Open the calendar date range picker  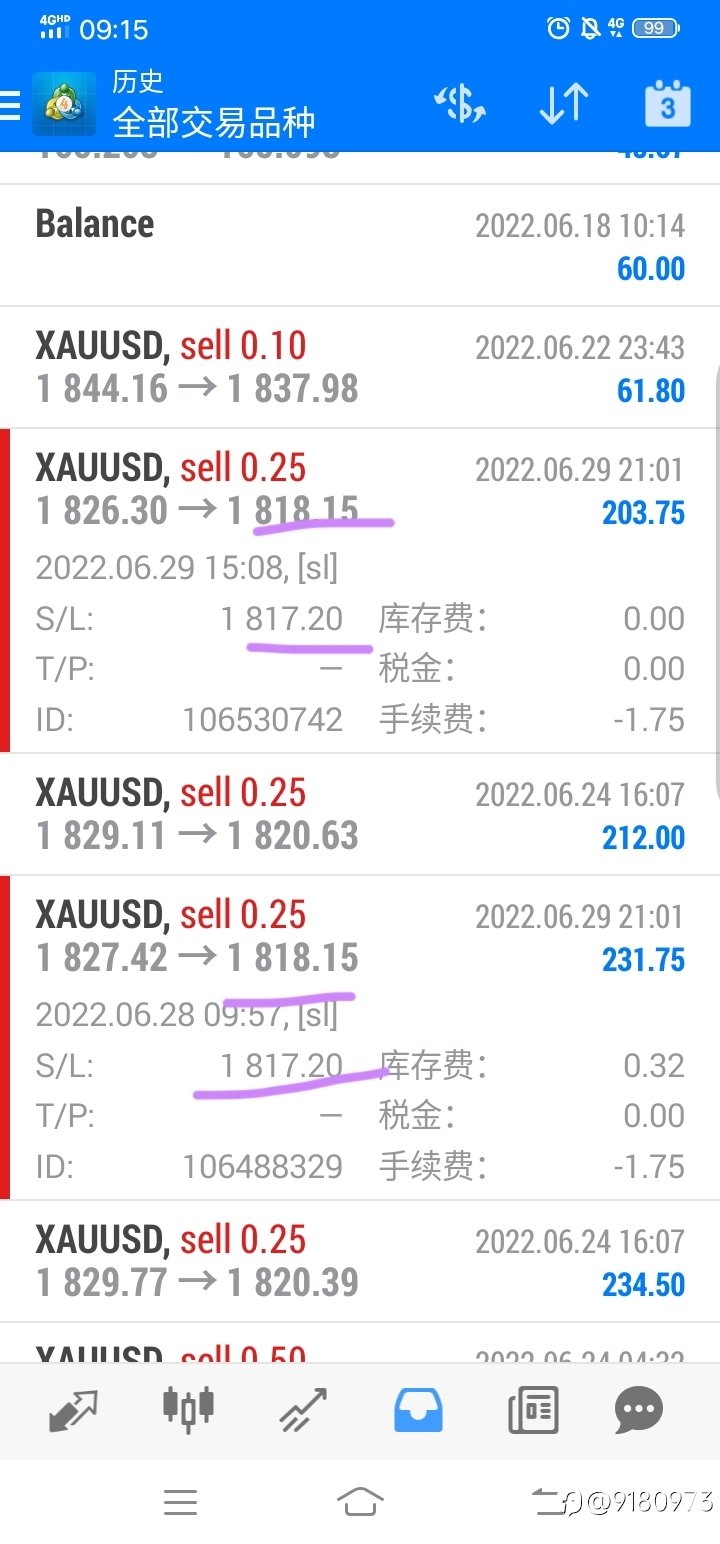click(667, 104)
